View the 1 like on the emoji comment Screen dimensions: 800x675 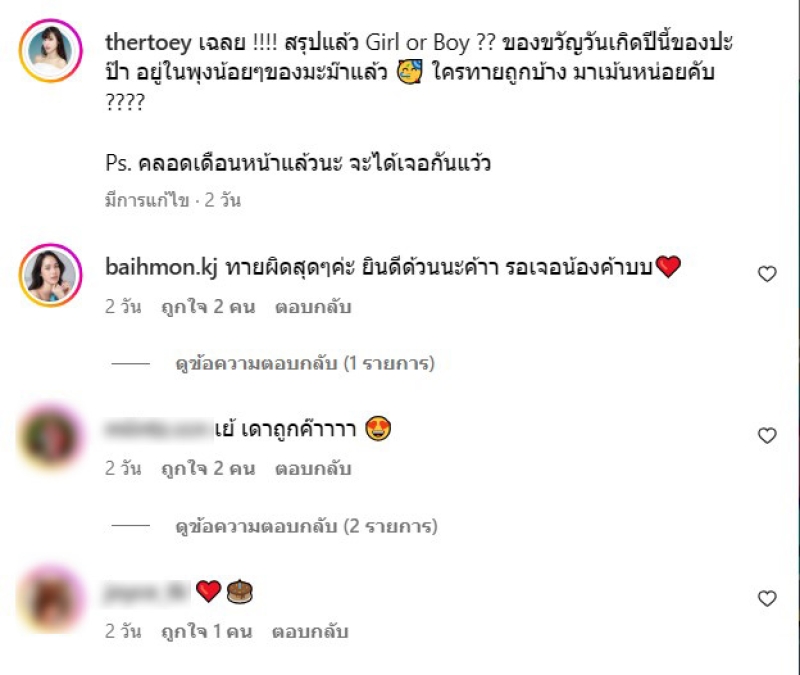click(x=208, y=631)
